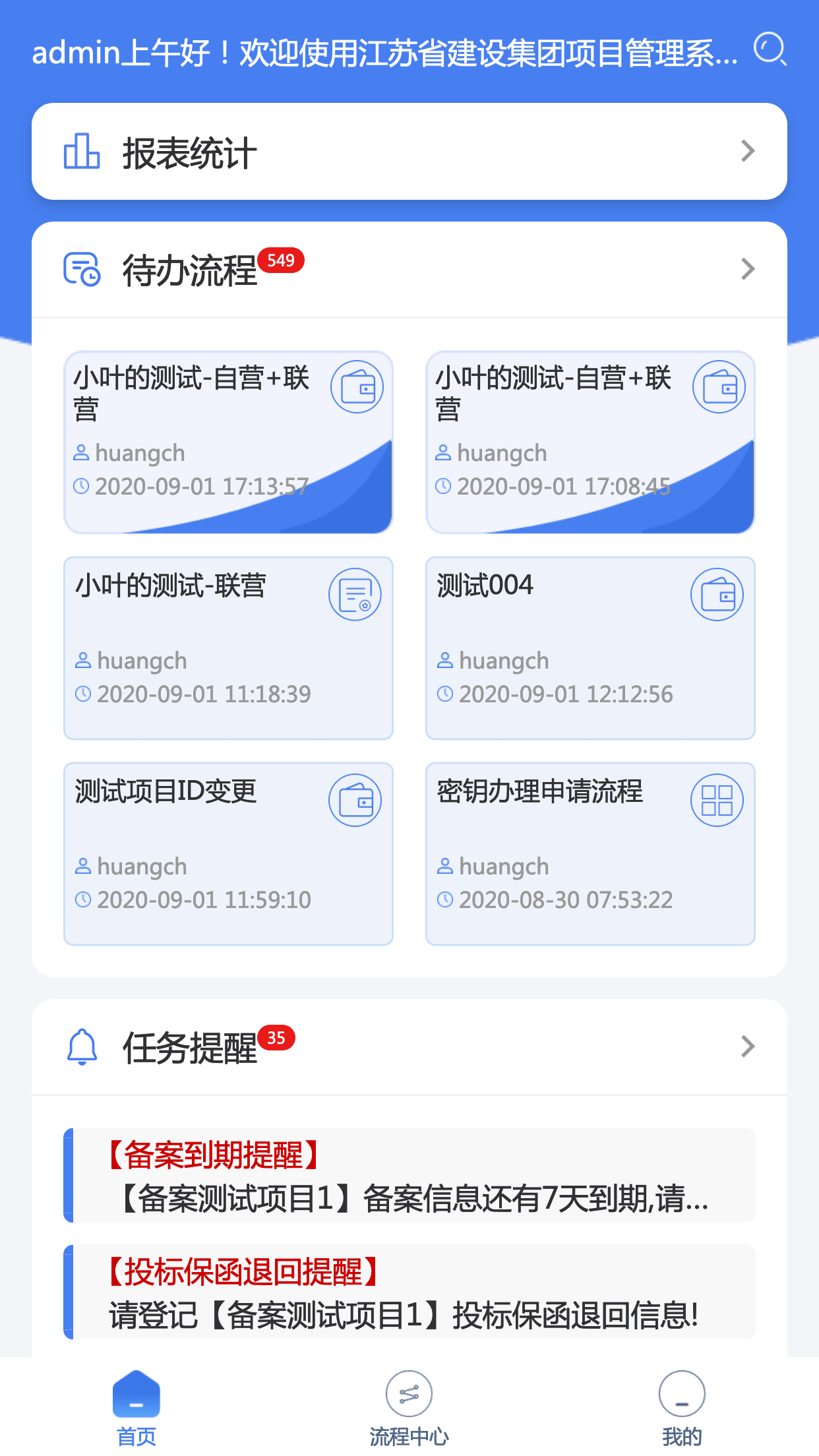The height and width of the screenshot is (1456, 819).
Task: Click the document icon on 小叶的测试-联营 card
Action: (x=355, y=593)
